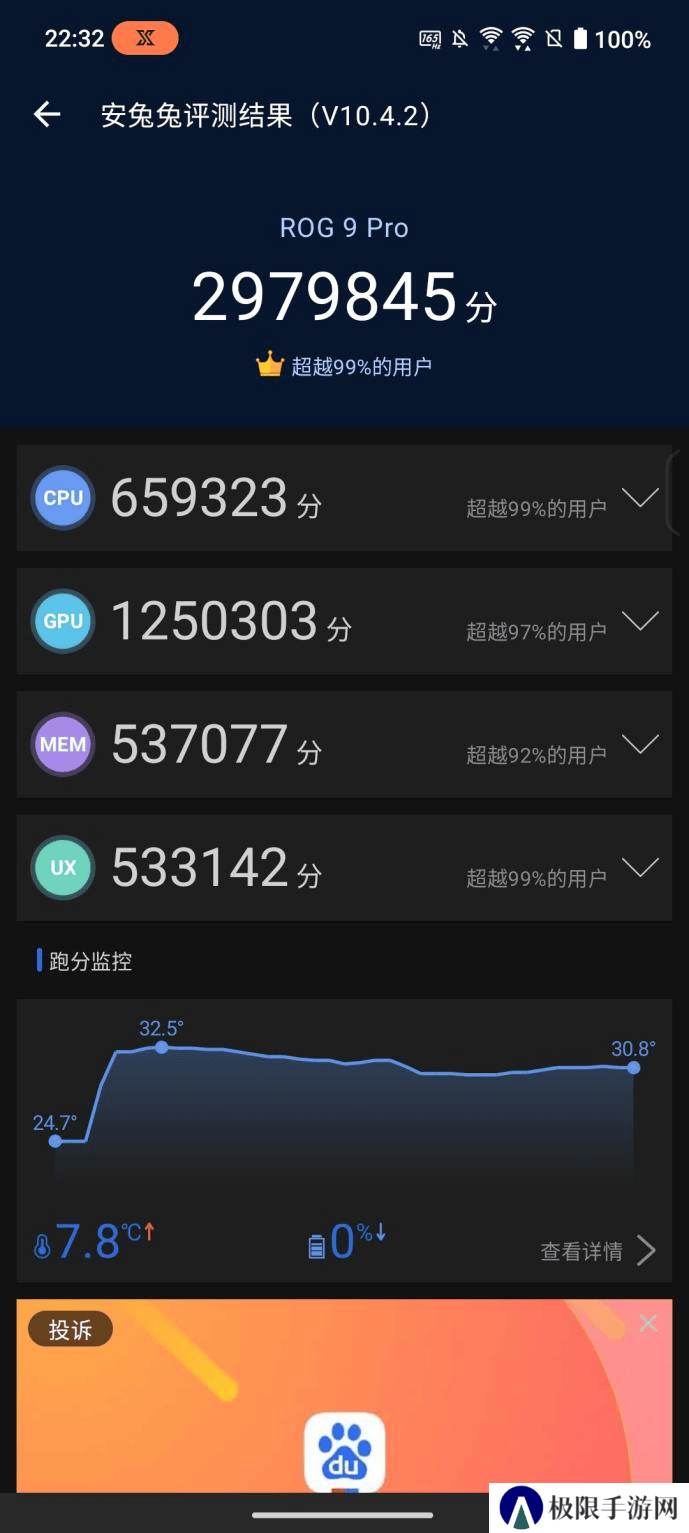Expand the GPU score breakdown
This screenshot has width=689, height=1533.
tap(640, 621)
